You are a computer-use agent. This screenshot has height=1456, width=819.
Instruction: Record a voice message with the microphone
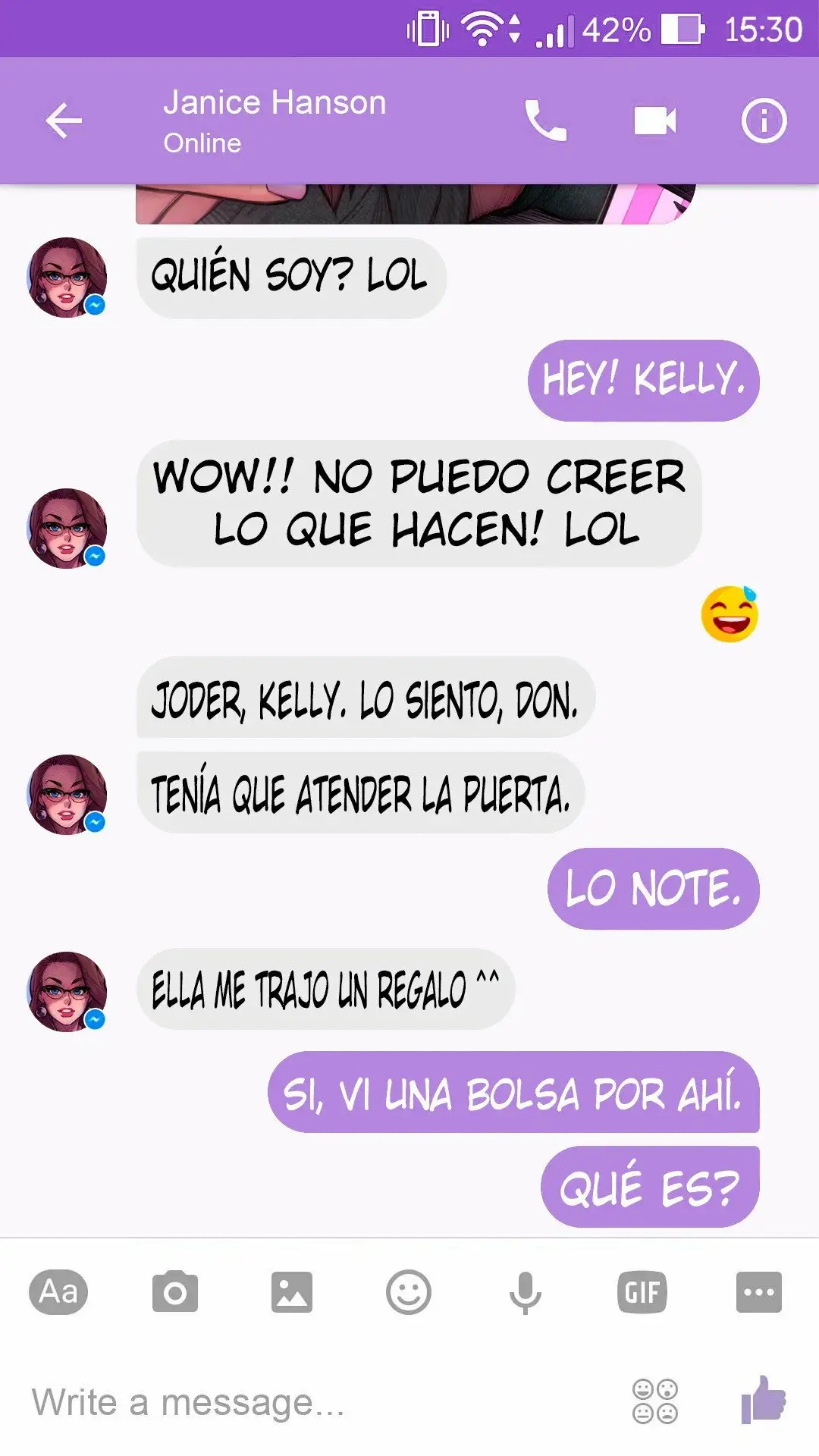[x=525, y=1291]
